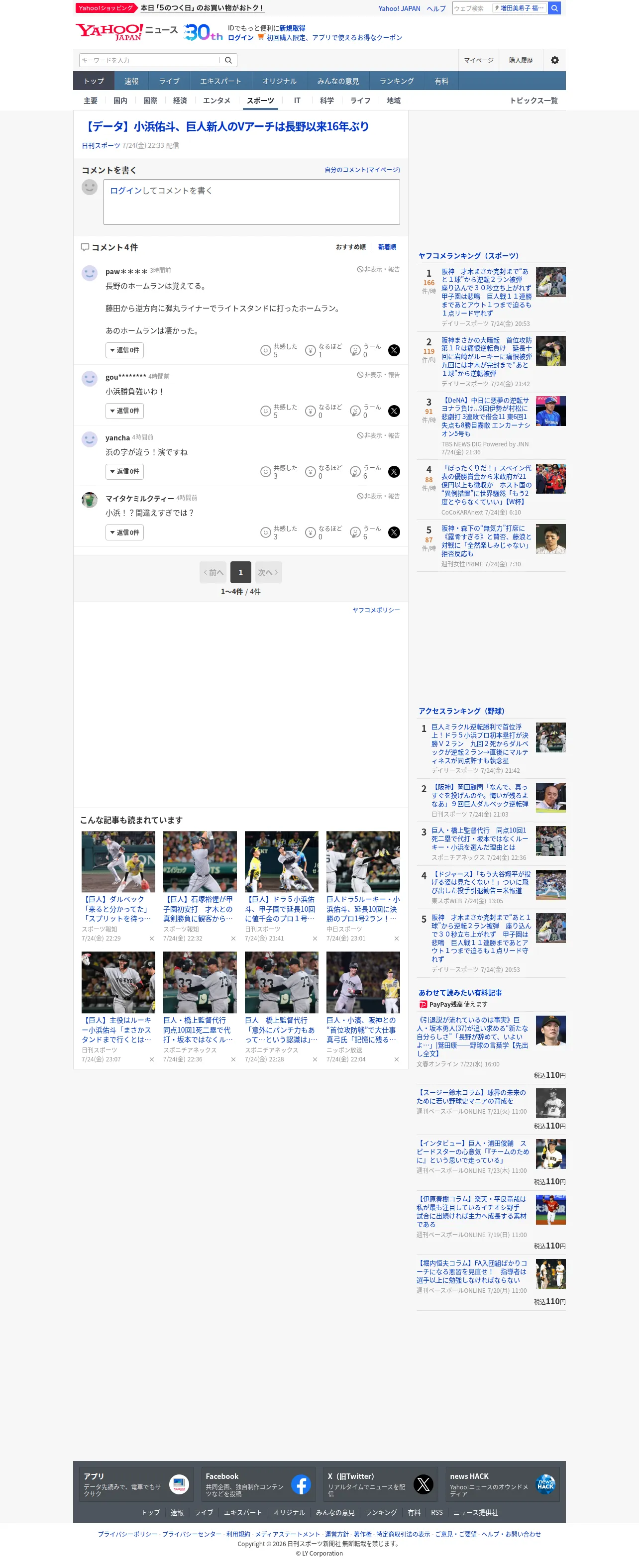The height and width of the screenshot is (1568, 639).
Task: Expand replies under paw**** comment
Action: (125, 350)
